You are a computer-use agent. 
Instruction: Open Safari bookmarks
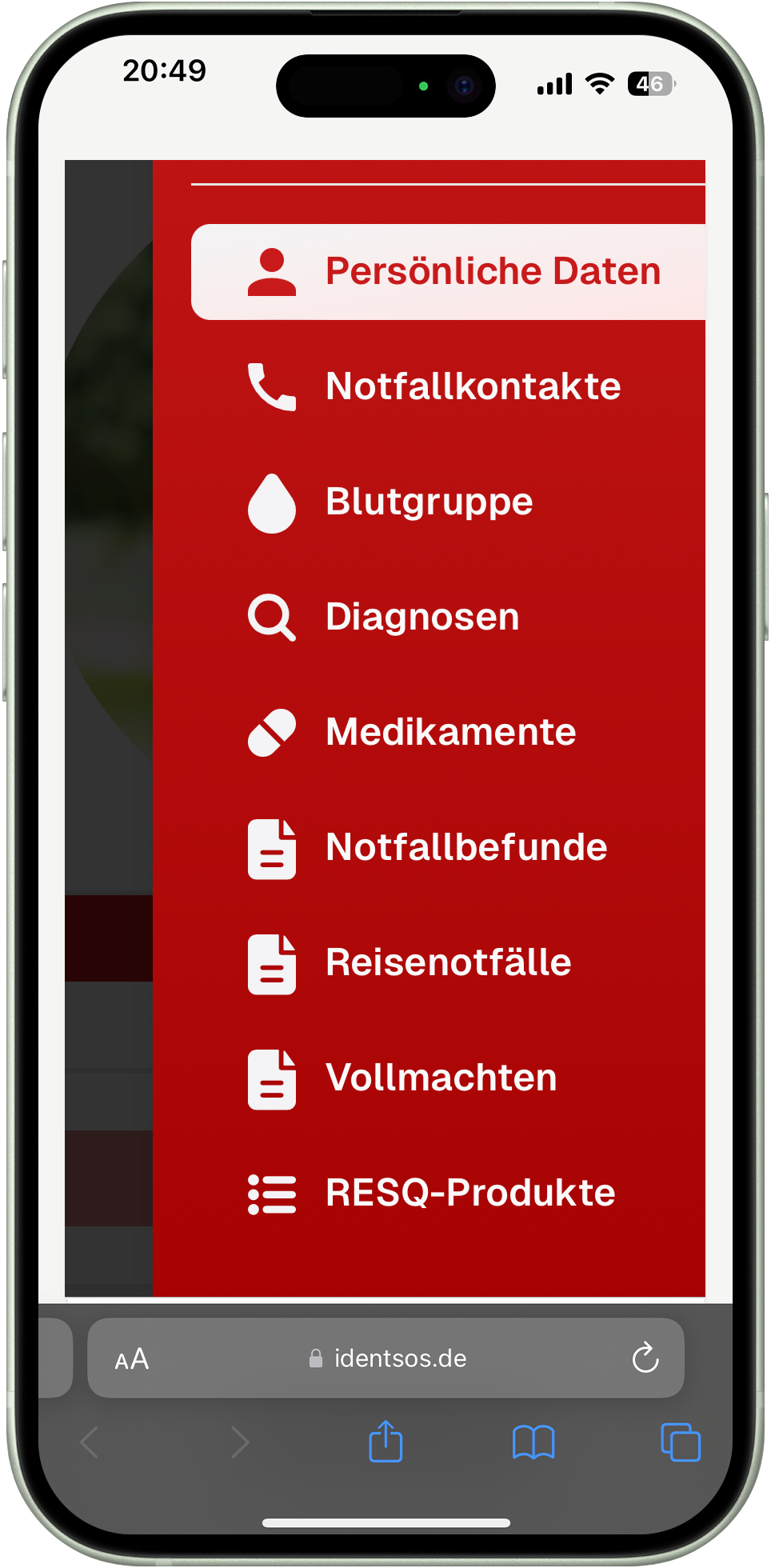pyautogui.click(x=533, y=1442)
